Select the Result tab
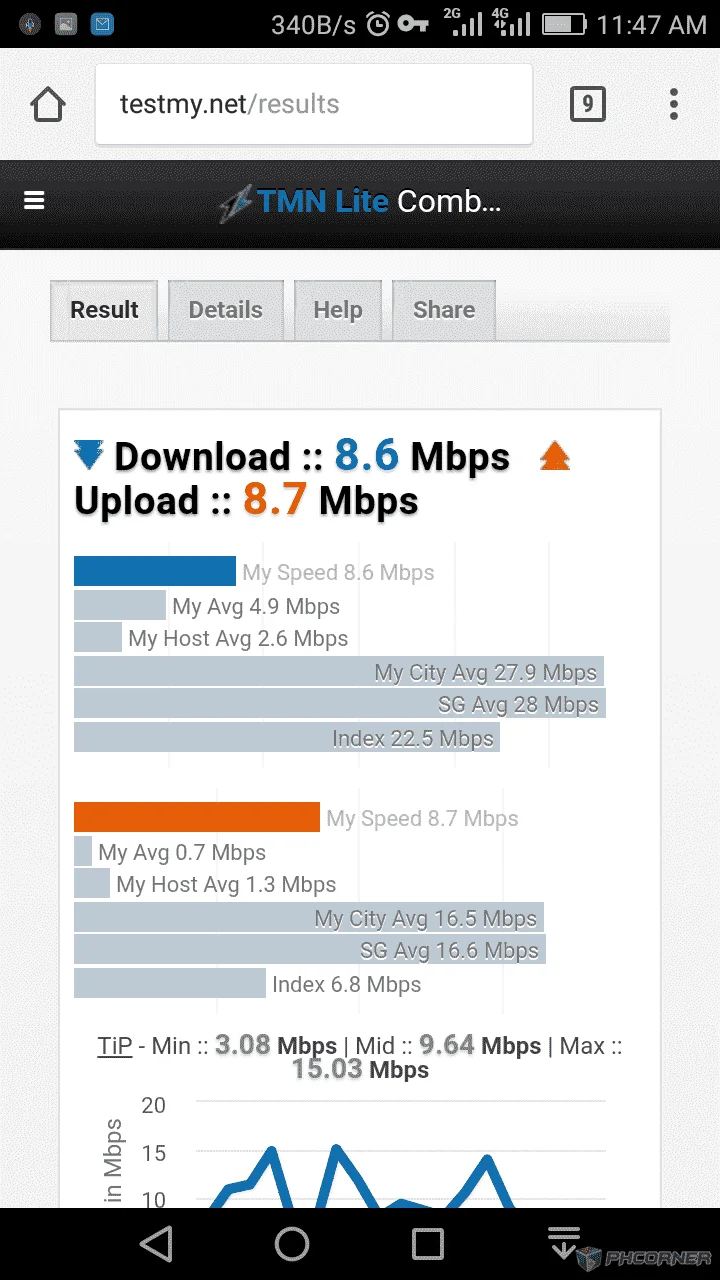Viewport: 720px width, 1280px height. tap(104, 310)
